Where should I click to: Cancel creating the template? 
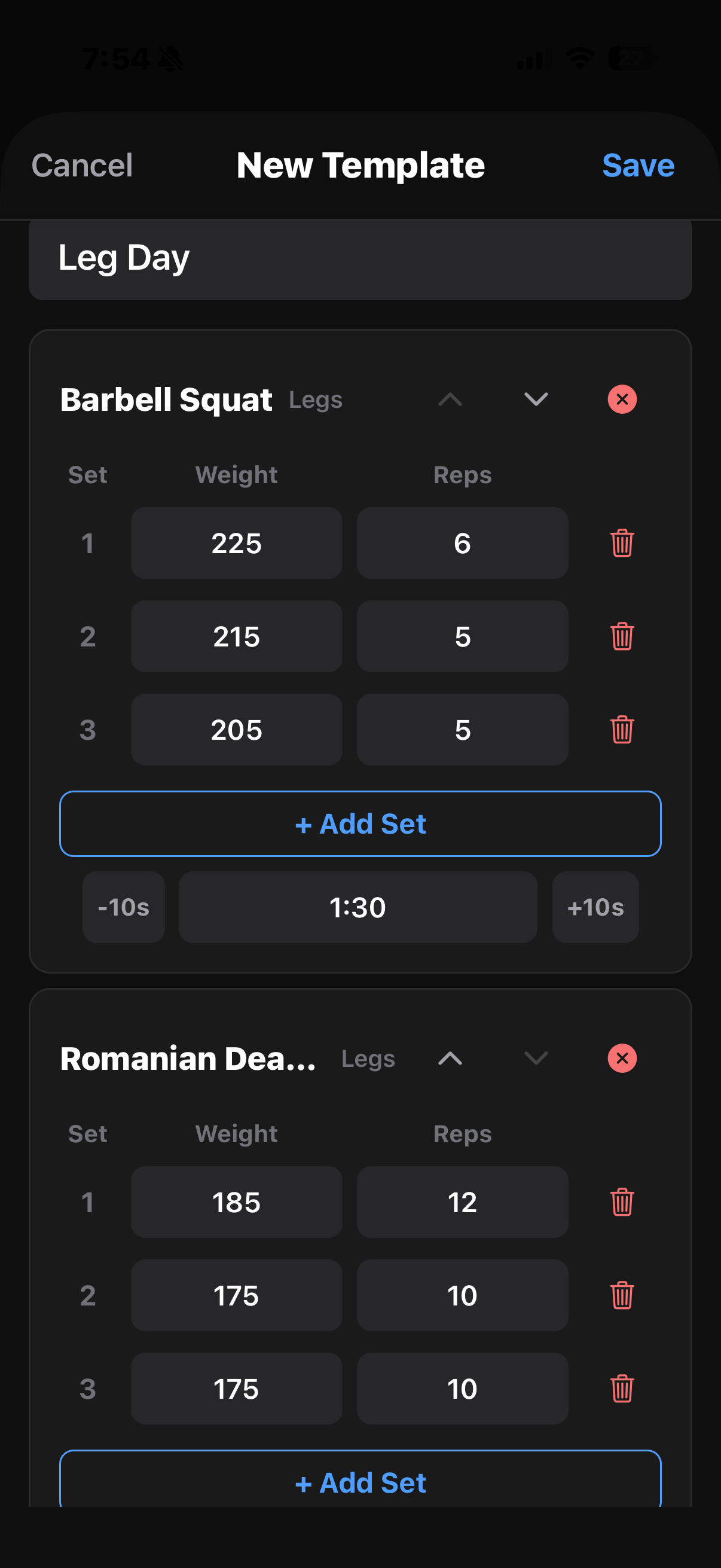pos(82,165)
